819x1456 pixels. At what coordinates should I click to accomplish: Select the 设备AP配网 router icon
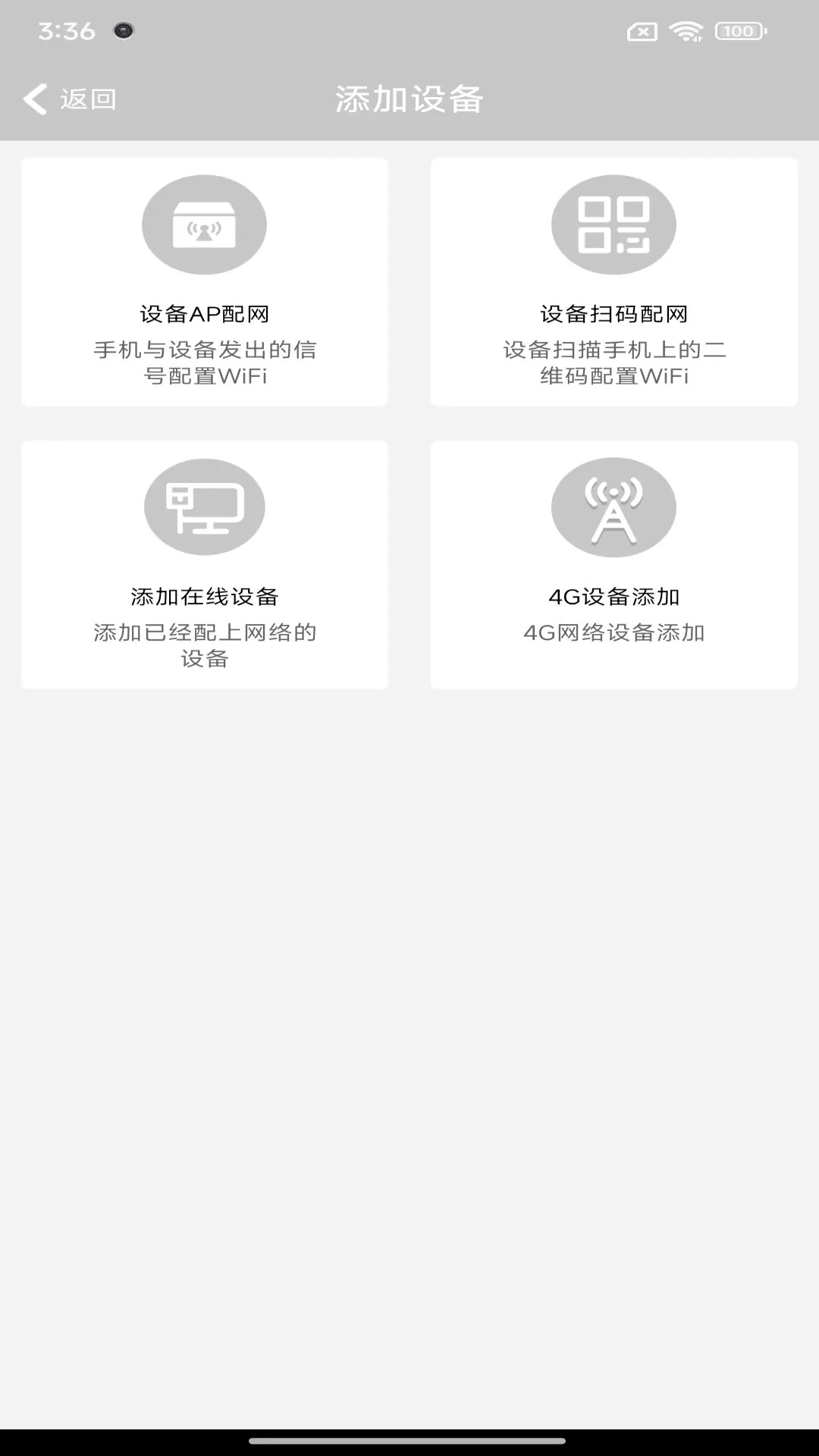point(204,224)
